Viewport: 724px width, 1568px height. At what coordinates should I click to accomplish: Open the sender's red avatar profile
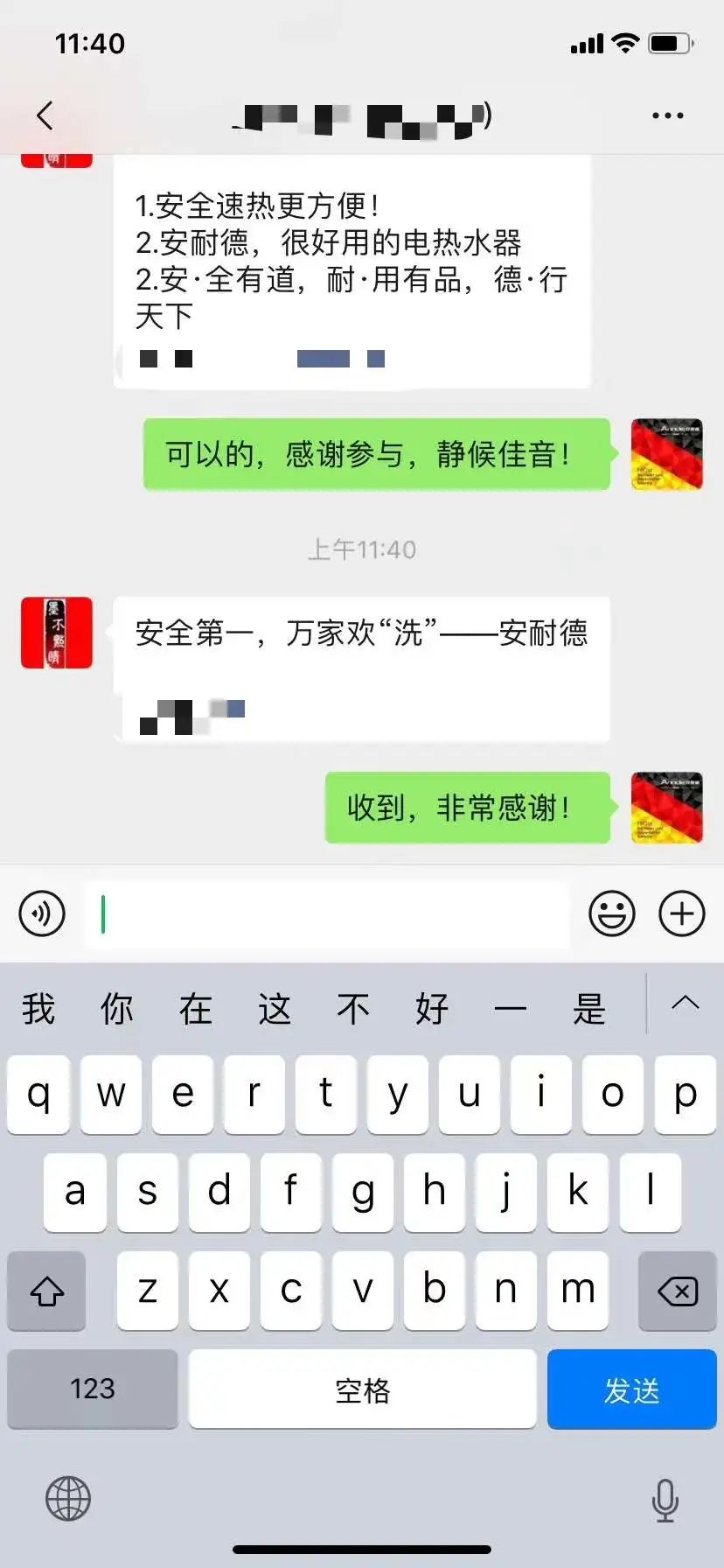pos(57,633)
